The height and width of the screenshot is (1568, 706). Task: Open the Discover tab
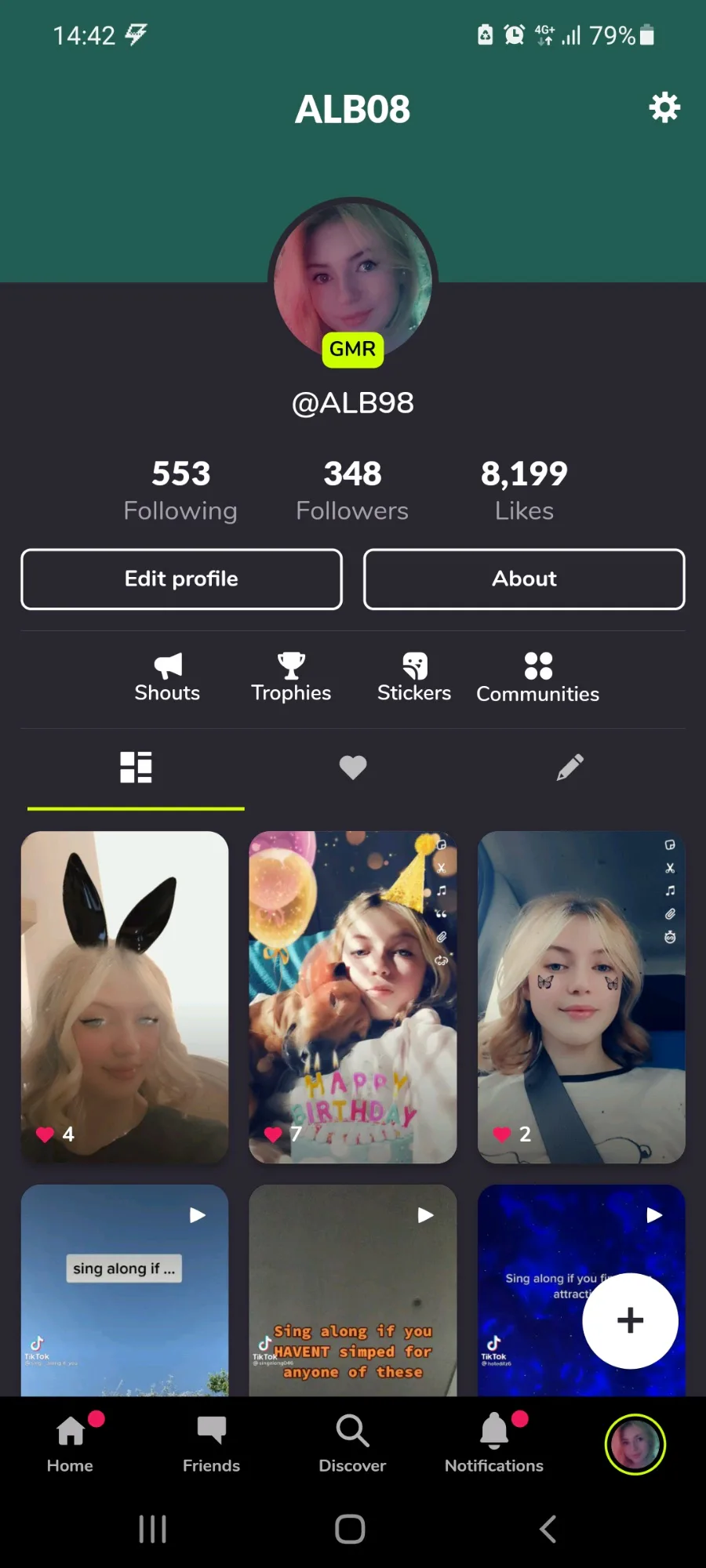click(352, 1443)
